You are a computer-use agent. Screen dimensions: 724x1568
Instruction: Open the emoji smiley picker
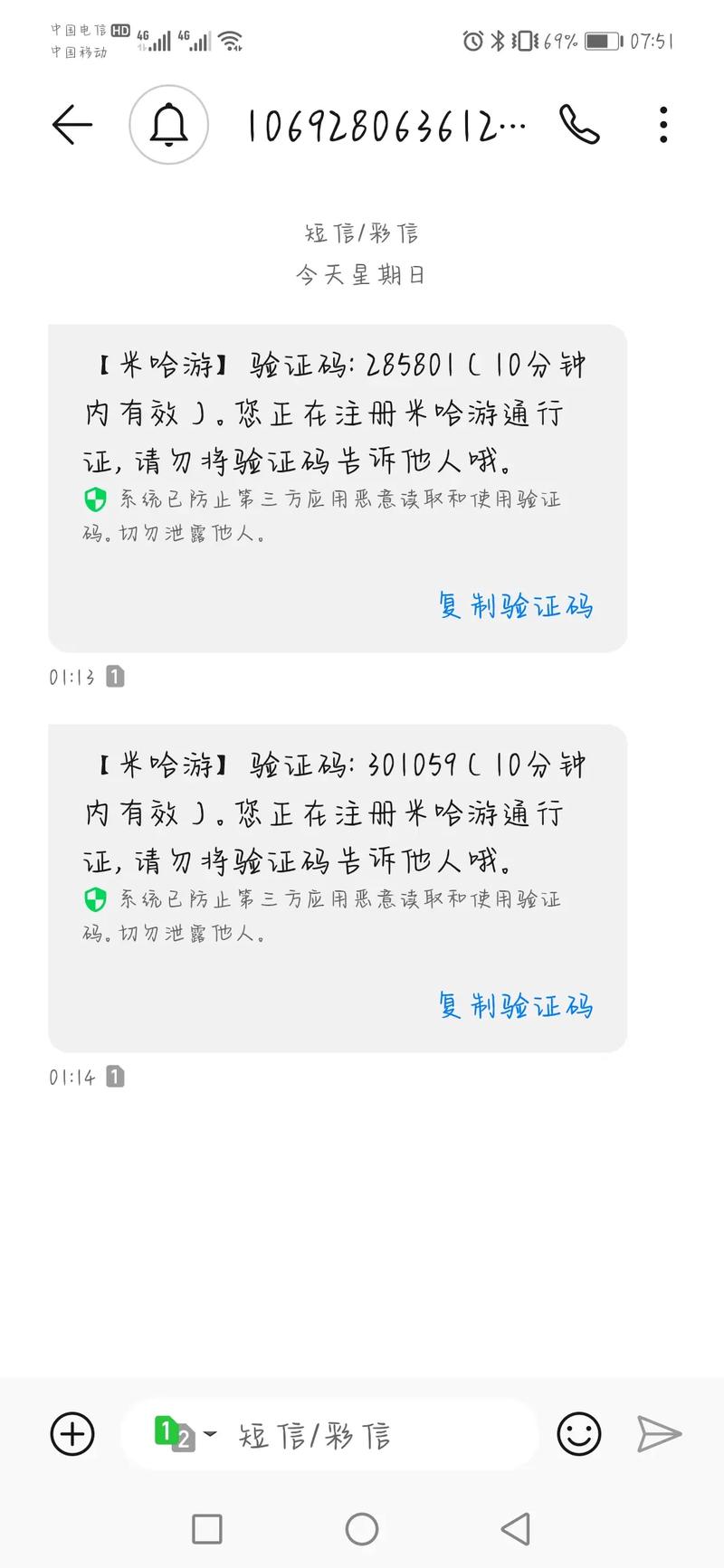pyautogui.click(x=579, y=1434)
